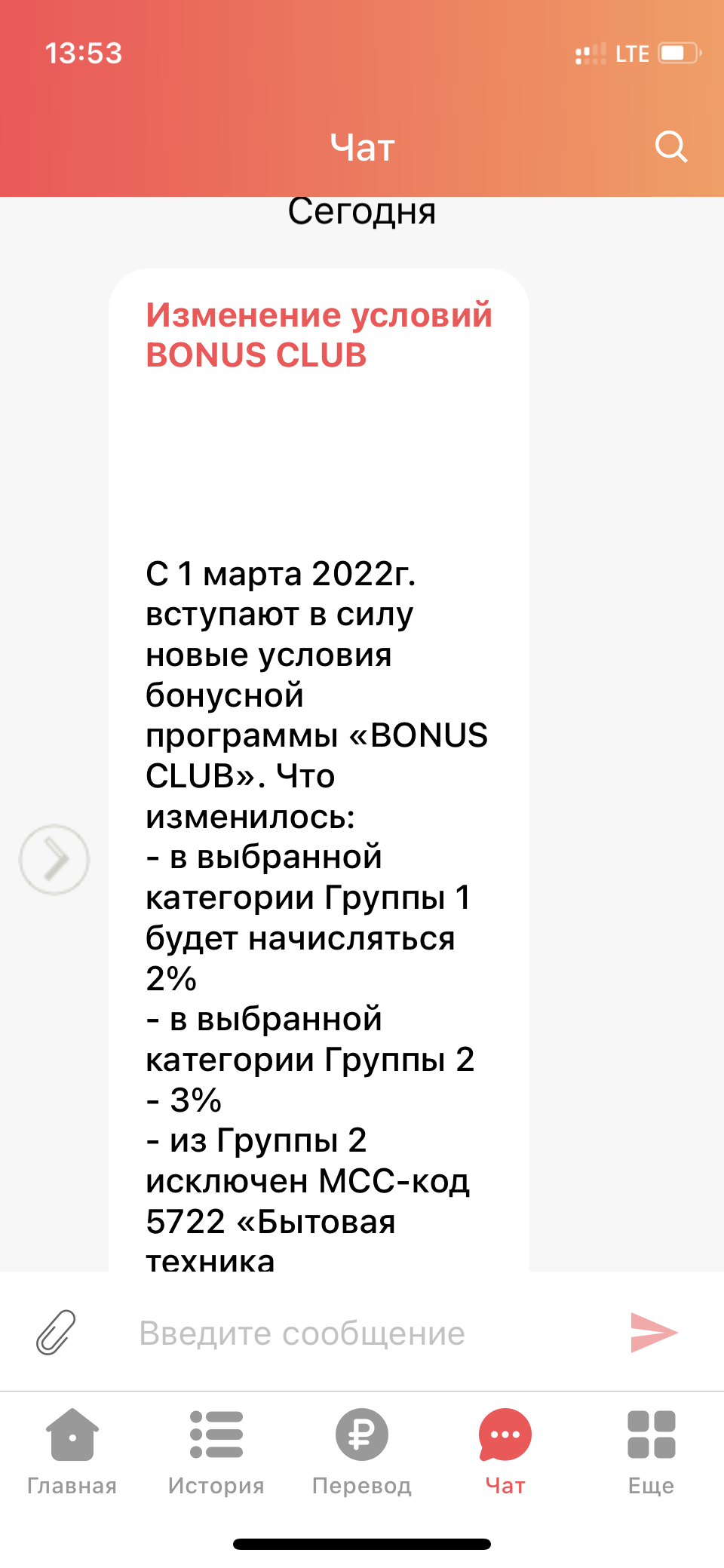Open the circled arrow beside the BONUS CLUB message

click(x=54, y=859)
